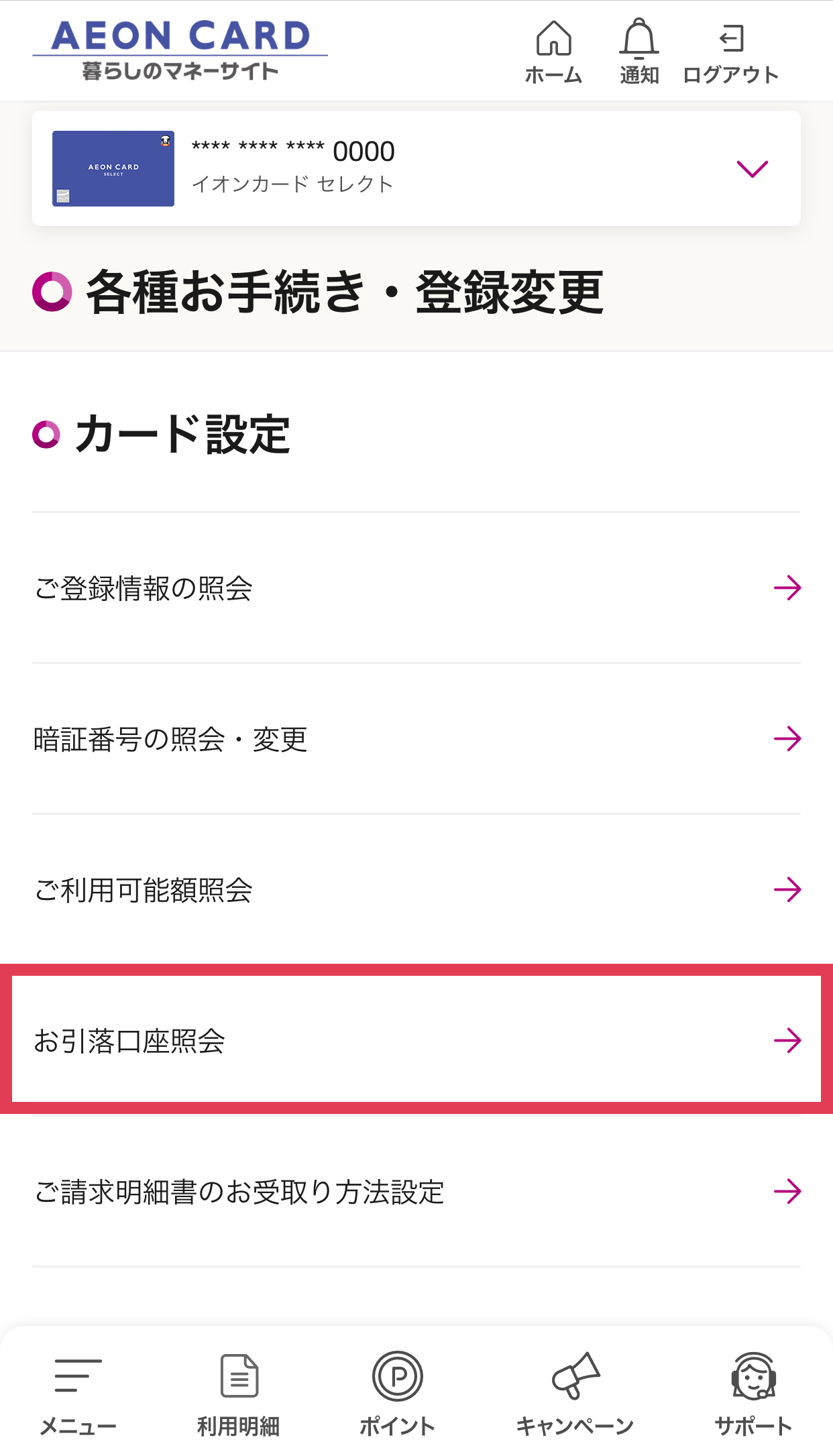
Task: View the キャンペーン tab
Action: point(575,1396)
